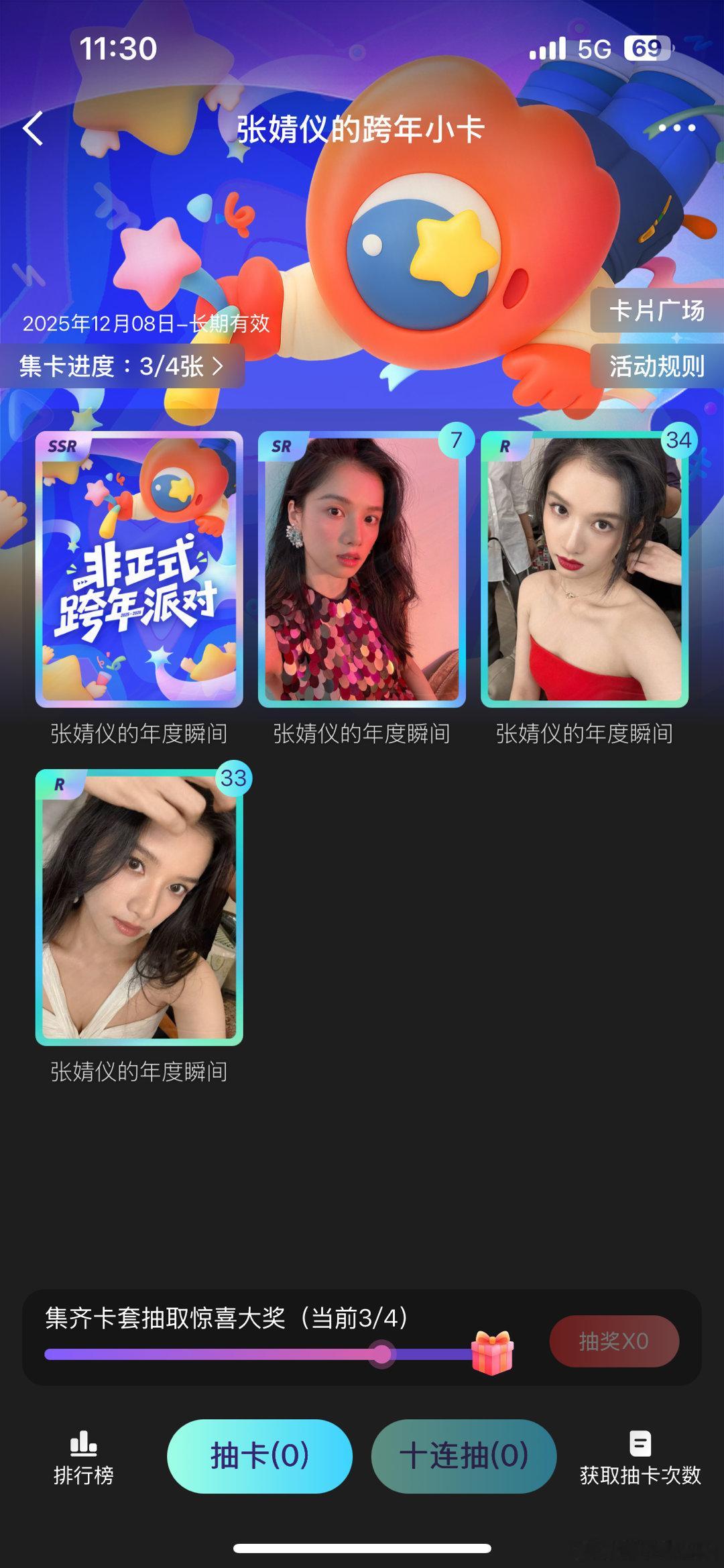Tap the SR badge on second card

282,446
